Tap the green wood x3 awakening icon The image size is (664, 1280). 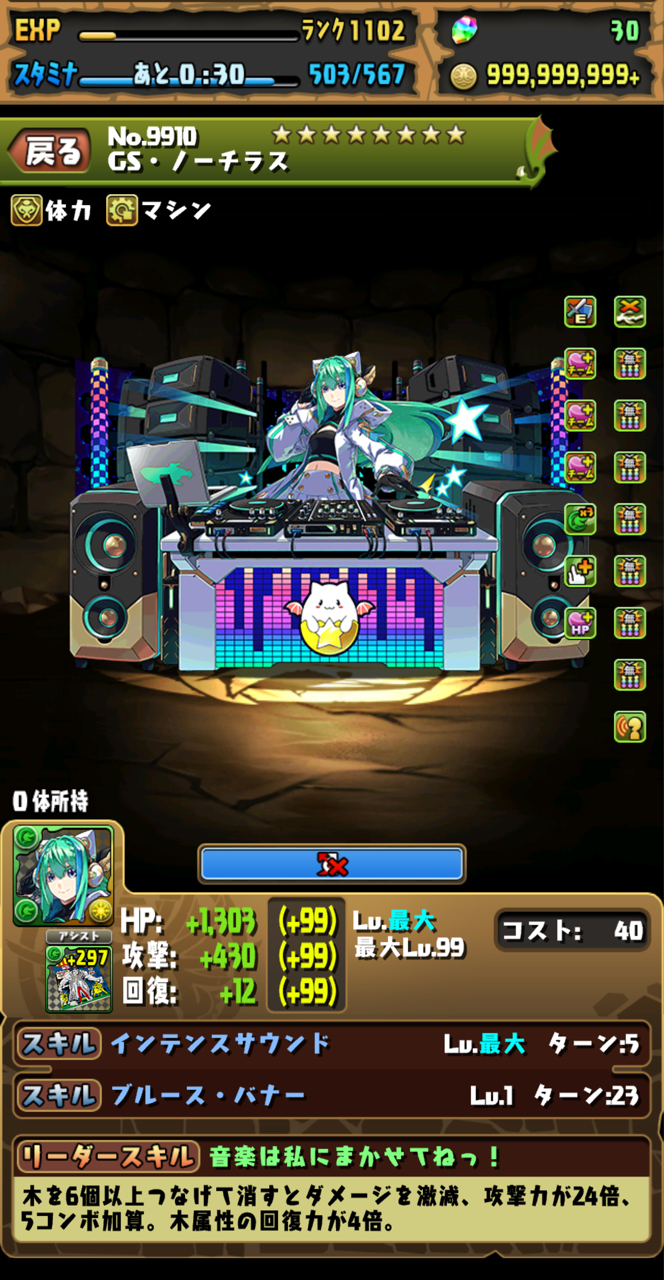pos(579,519)
